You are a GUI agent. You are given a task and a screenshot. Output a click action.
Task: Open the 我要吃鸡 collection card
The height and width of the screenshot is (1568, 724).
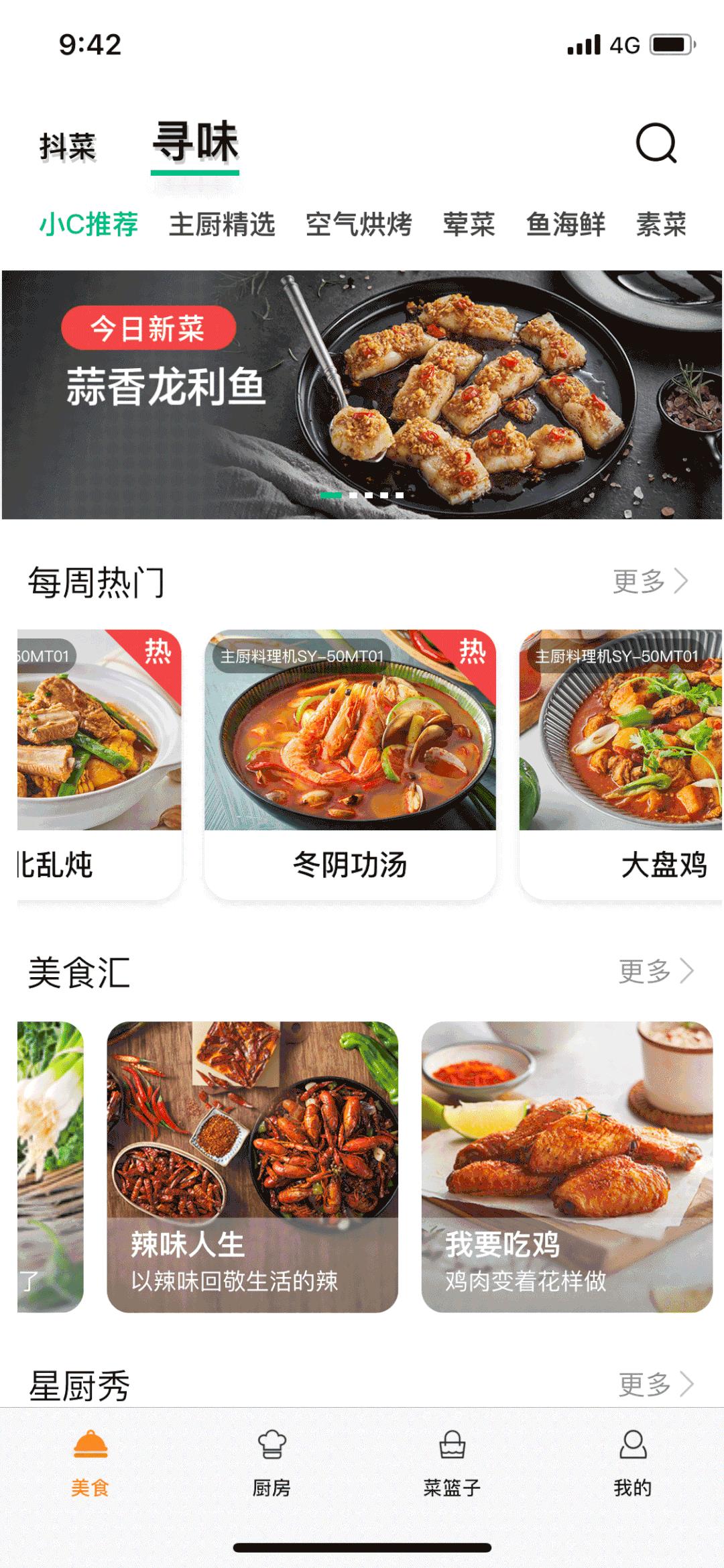coord(566,1166)
